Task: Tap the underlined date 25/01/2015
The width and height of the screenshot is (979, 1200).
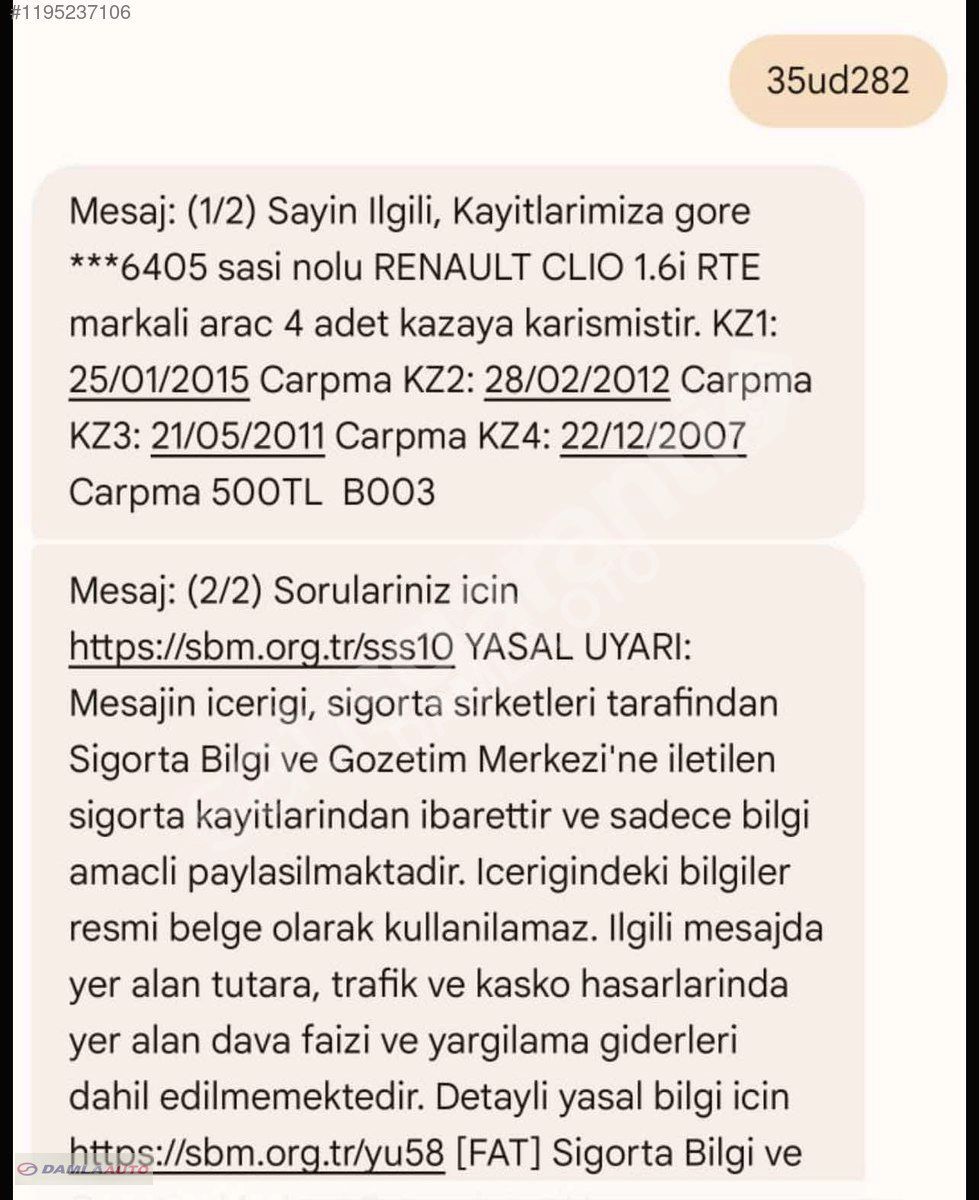Action: pos(159,381)
